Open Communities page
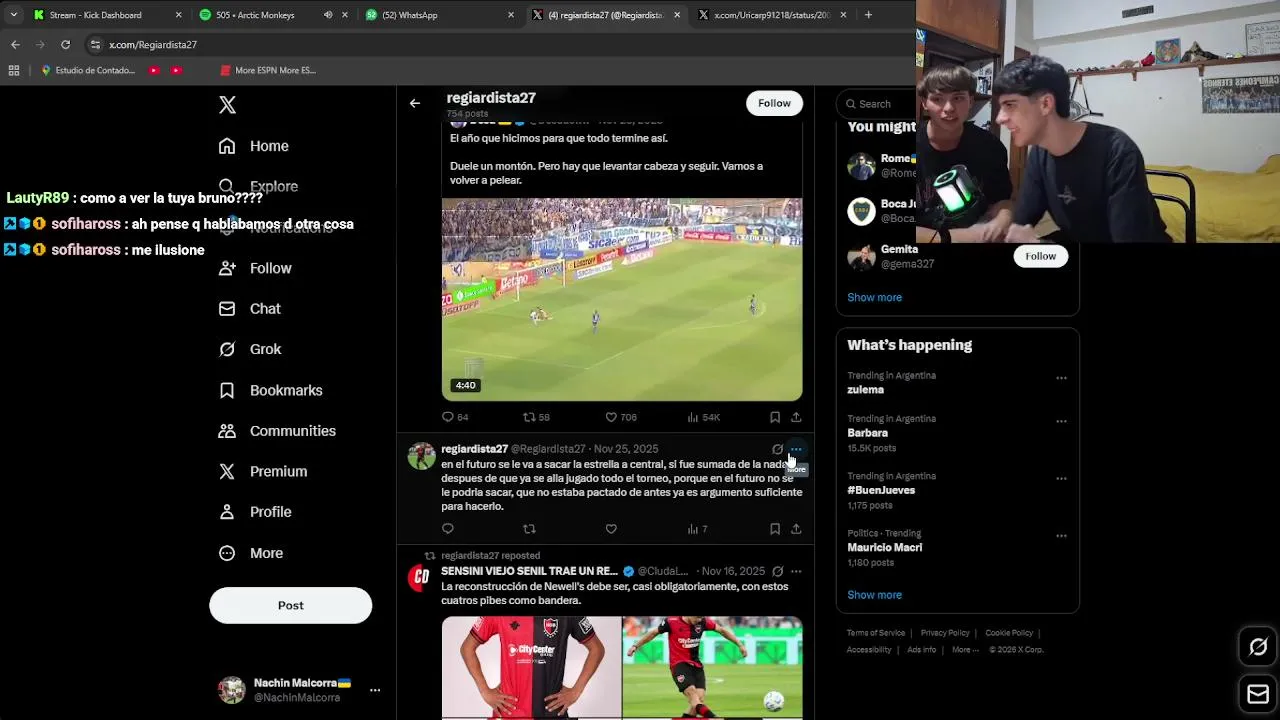 point(292,431)
